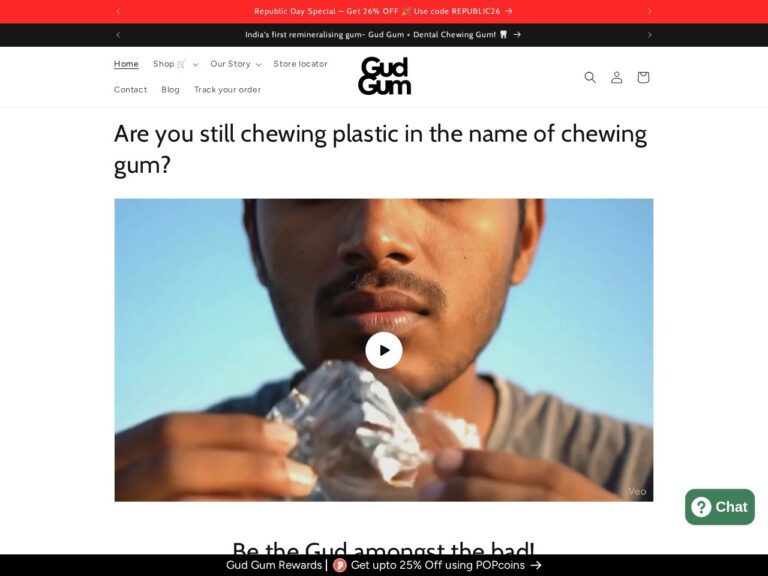The height and width of the screenshot is (576, 768).
Task: Show next announcement in red banner
Action: click(x=649, y=11)
